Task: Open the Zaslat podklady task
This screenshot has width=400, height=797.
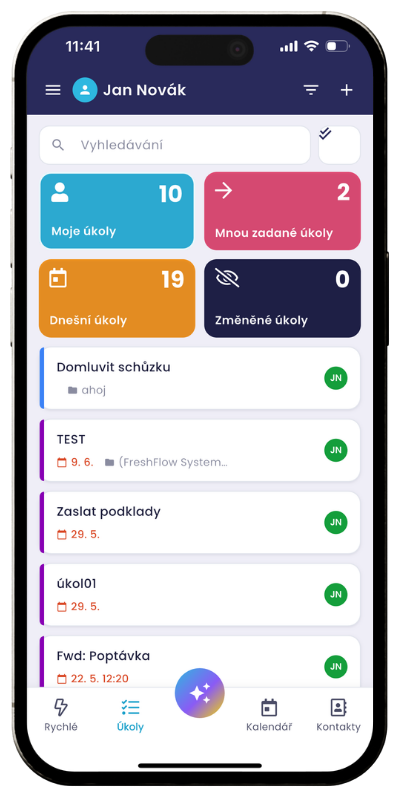Action: click(200, 523)
